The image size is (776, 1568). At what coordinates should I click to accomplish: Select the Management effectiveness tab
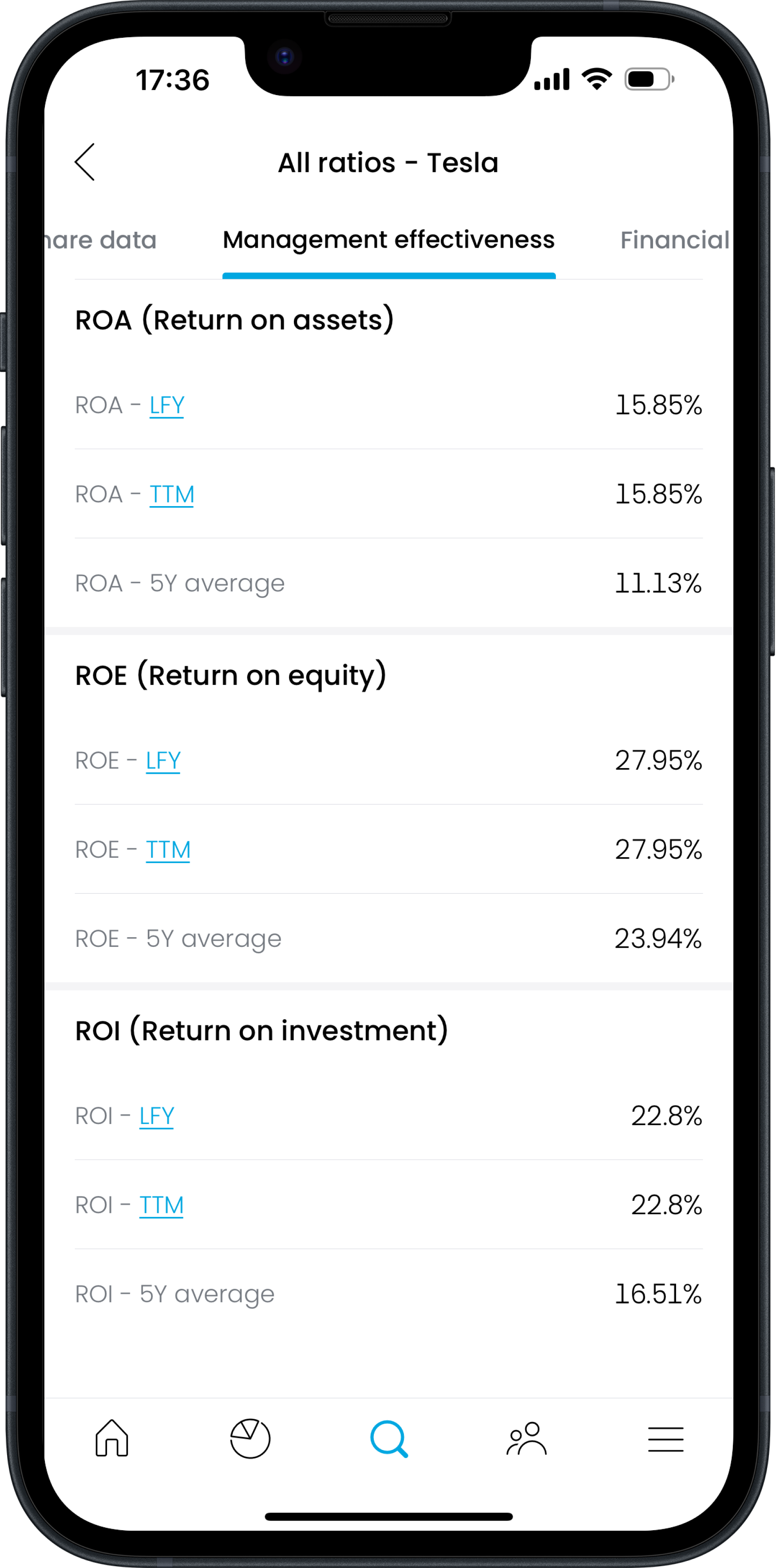click(388, 240)
